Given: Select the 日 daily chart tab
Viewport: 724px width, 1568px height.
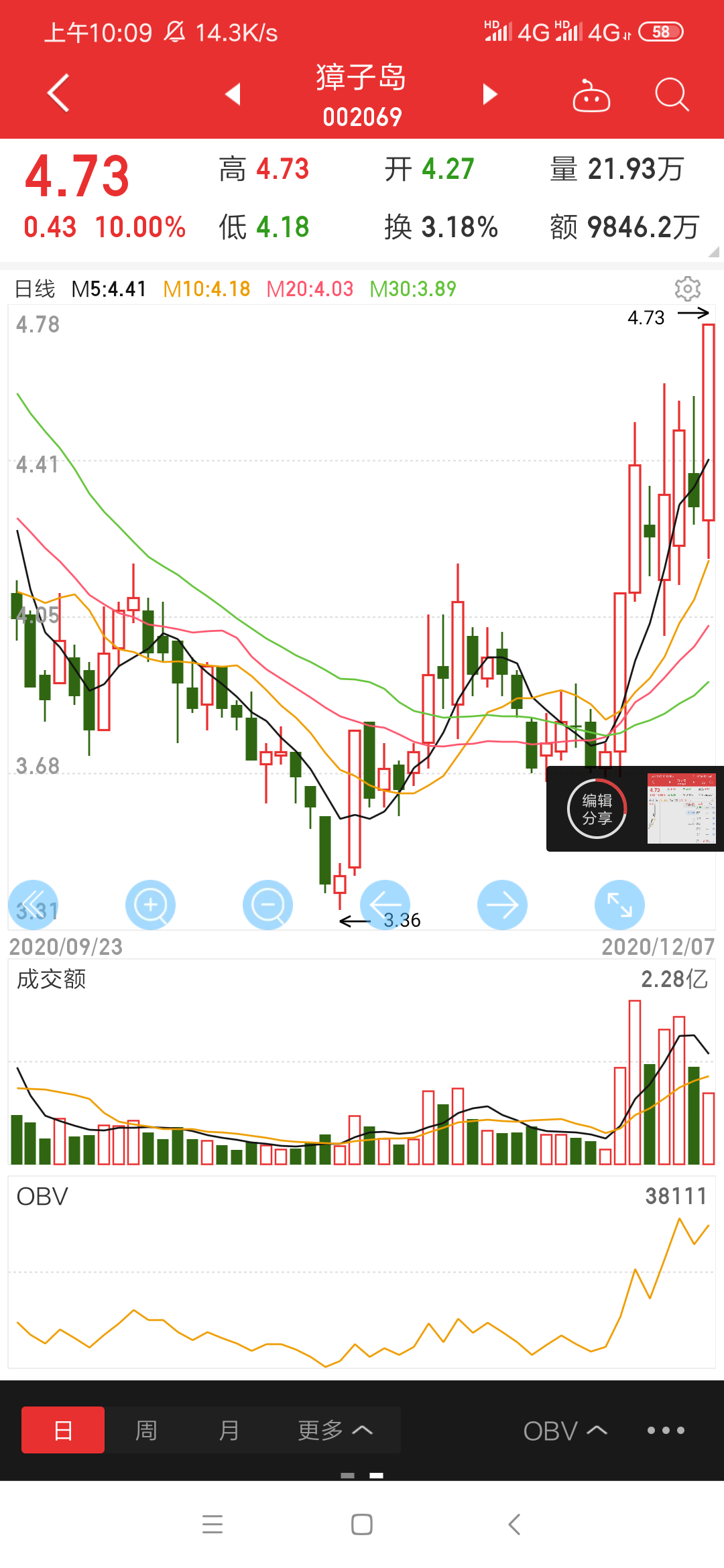Looking at the screenshot, I should [x=63, y=1430].
